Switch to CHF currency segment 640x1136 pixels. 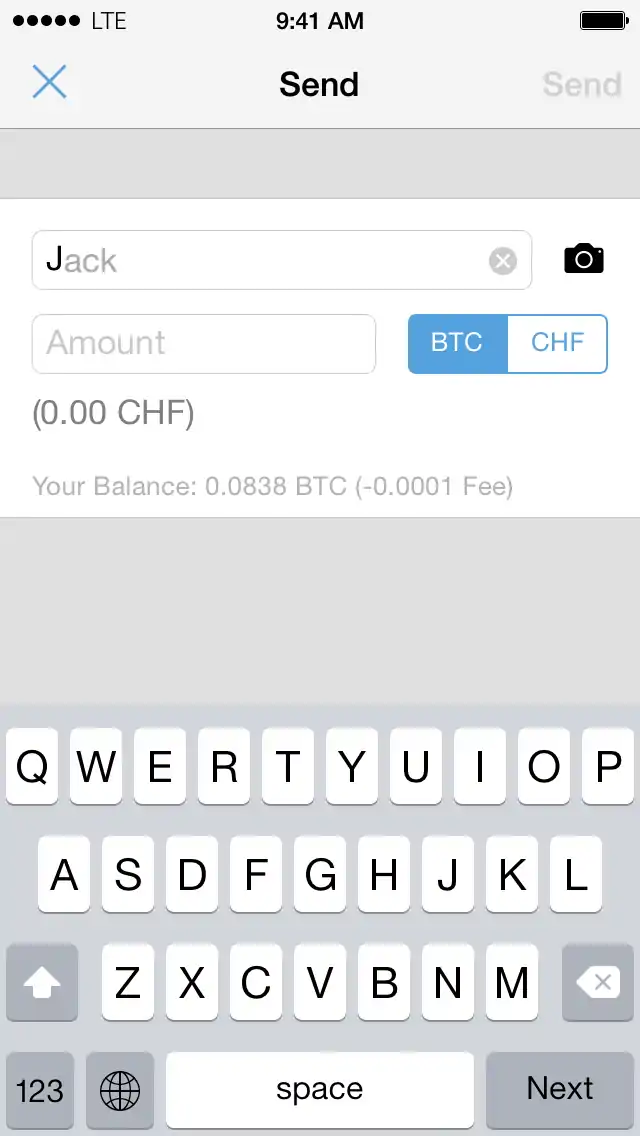point(557,343)
